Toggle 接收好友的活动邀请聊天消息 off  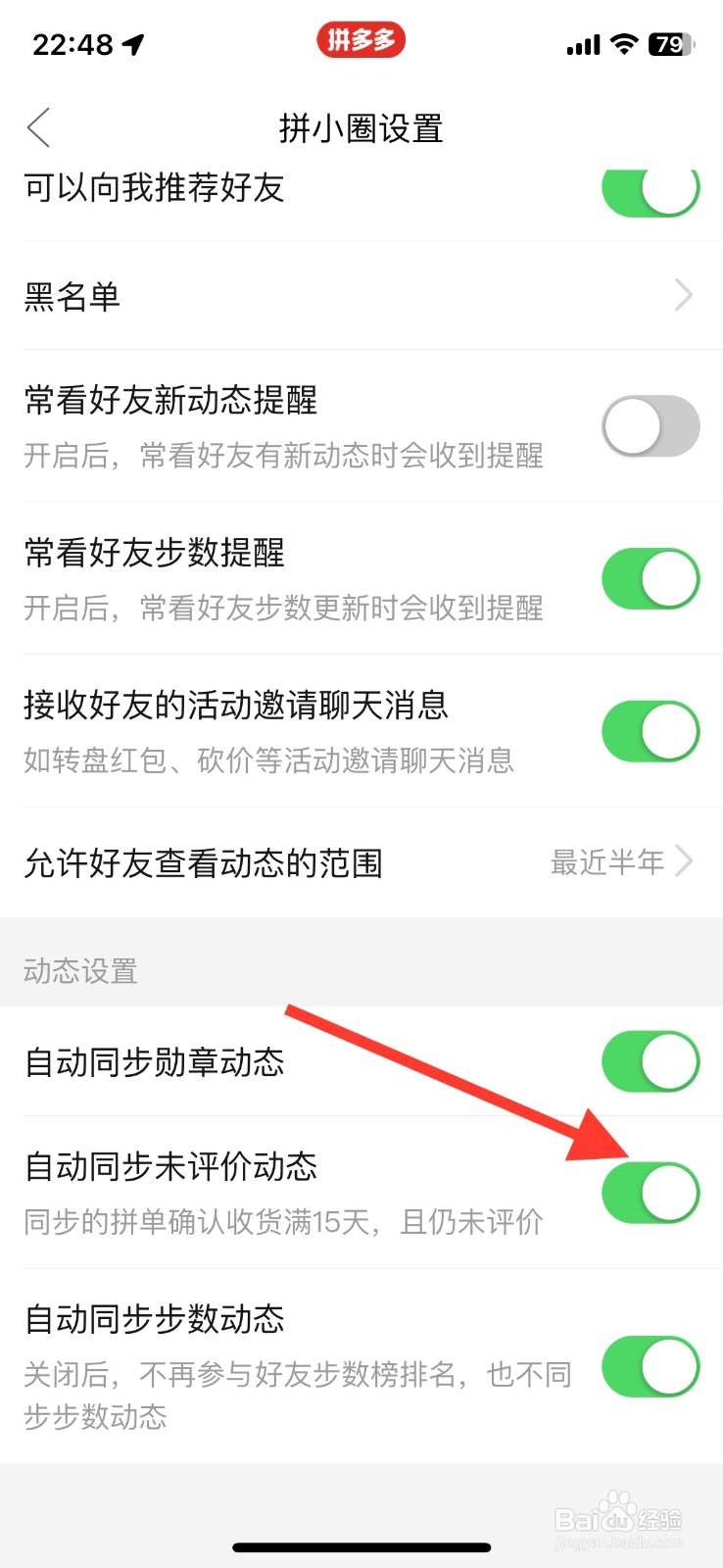point(650,730)
